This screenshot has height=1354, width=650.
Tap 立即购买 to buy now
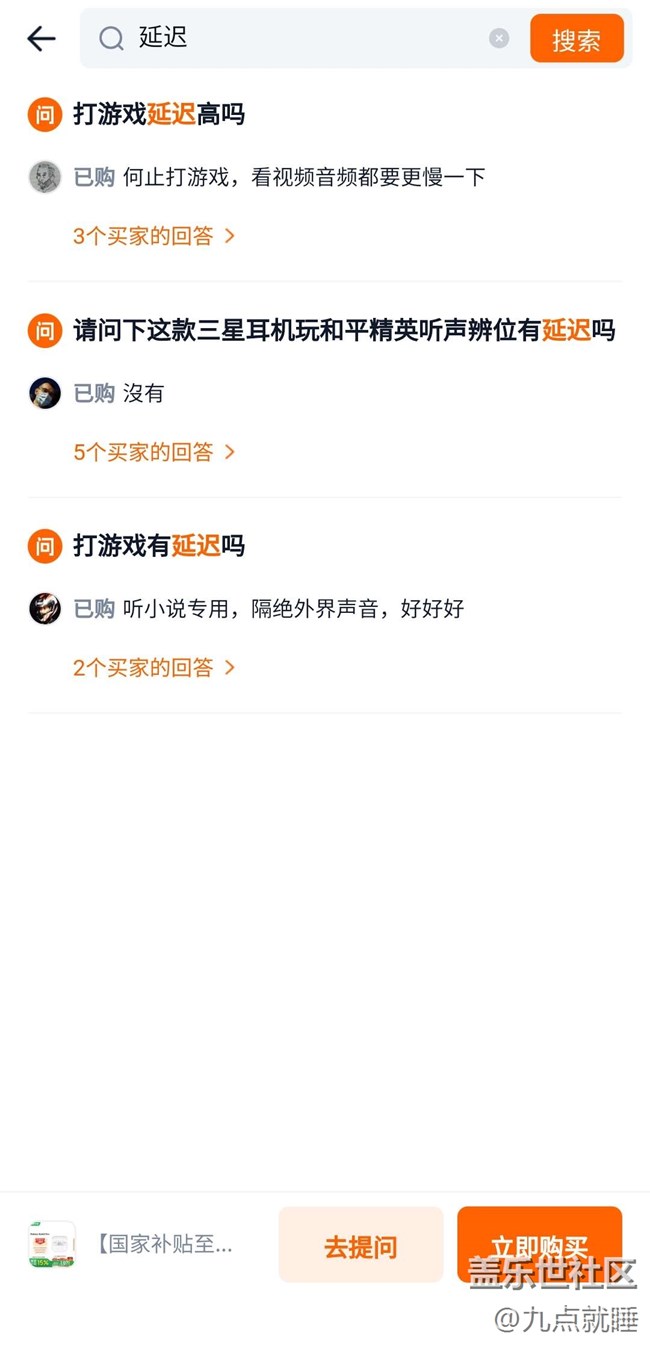point(539,1244)
